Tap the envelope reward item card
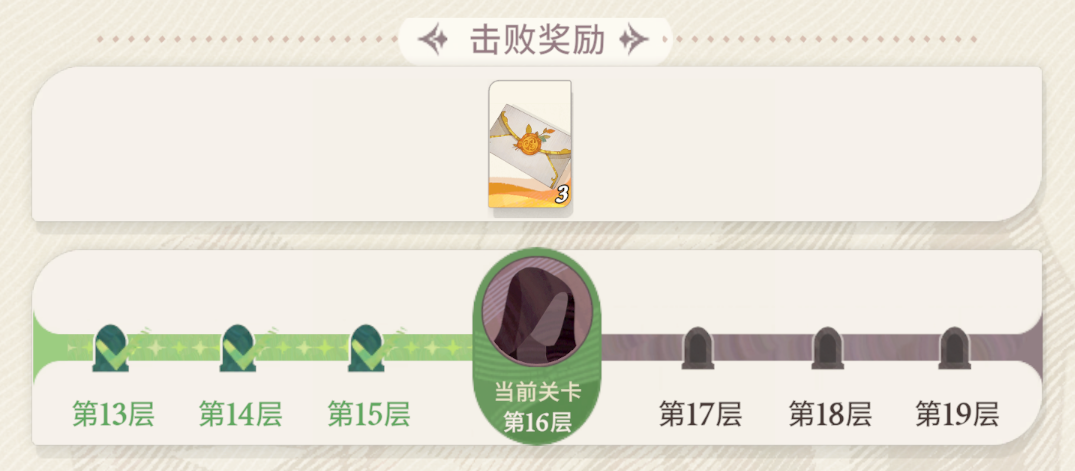1075x471 pixels. (x=530, y=144)
